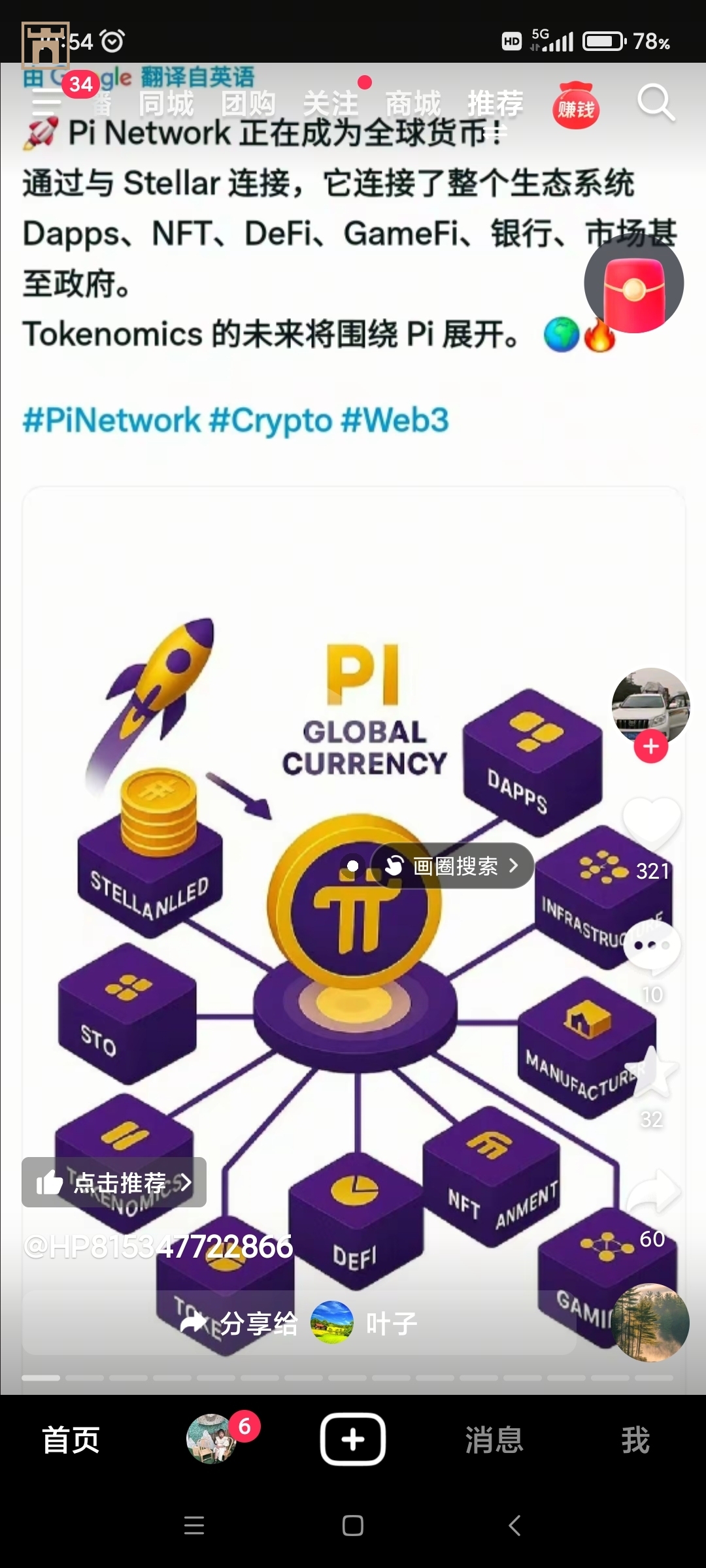Follow the author via red plus button
Viewport: 706px width, 1568px height.
(x=650, y=746)
